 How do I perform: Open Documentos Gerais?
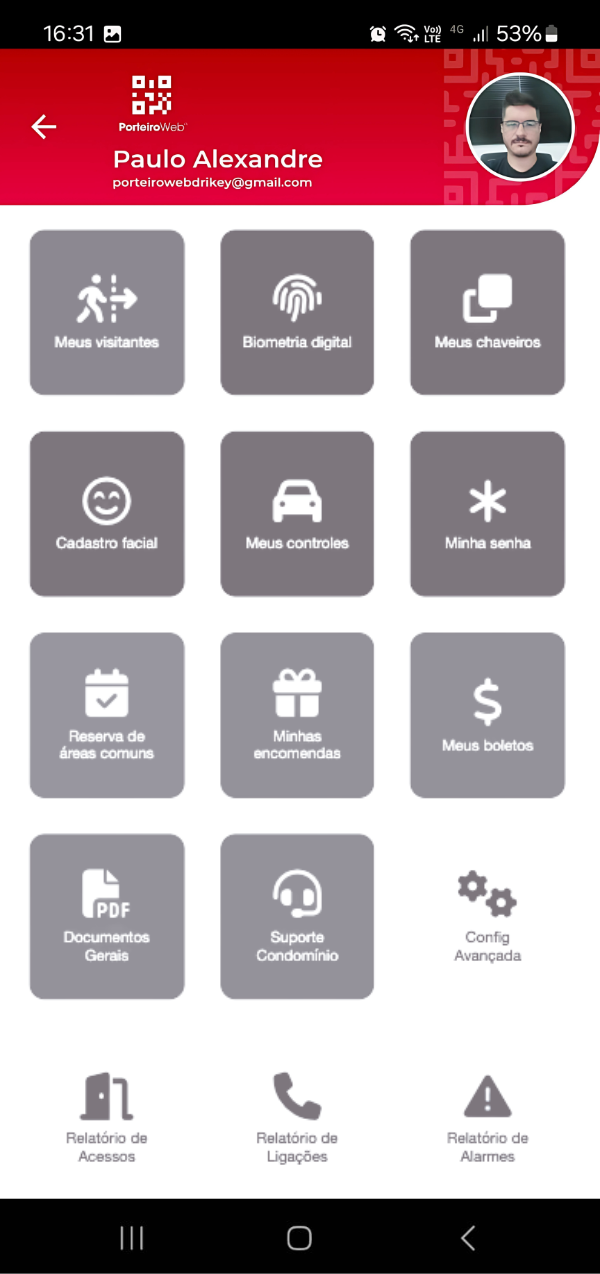click(x=107, y=916)
